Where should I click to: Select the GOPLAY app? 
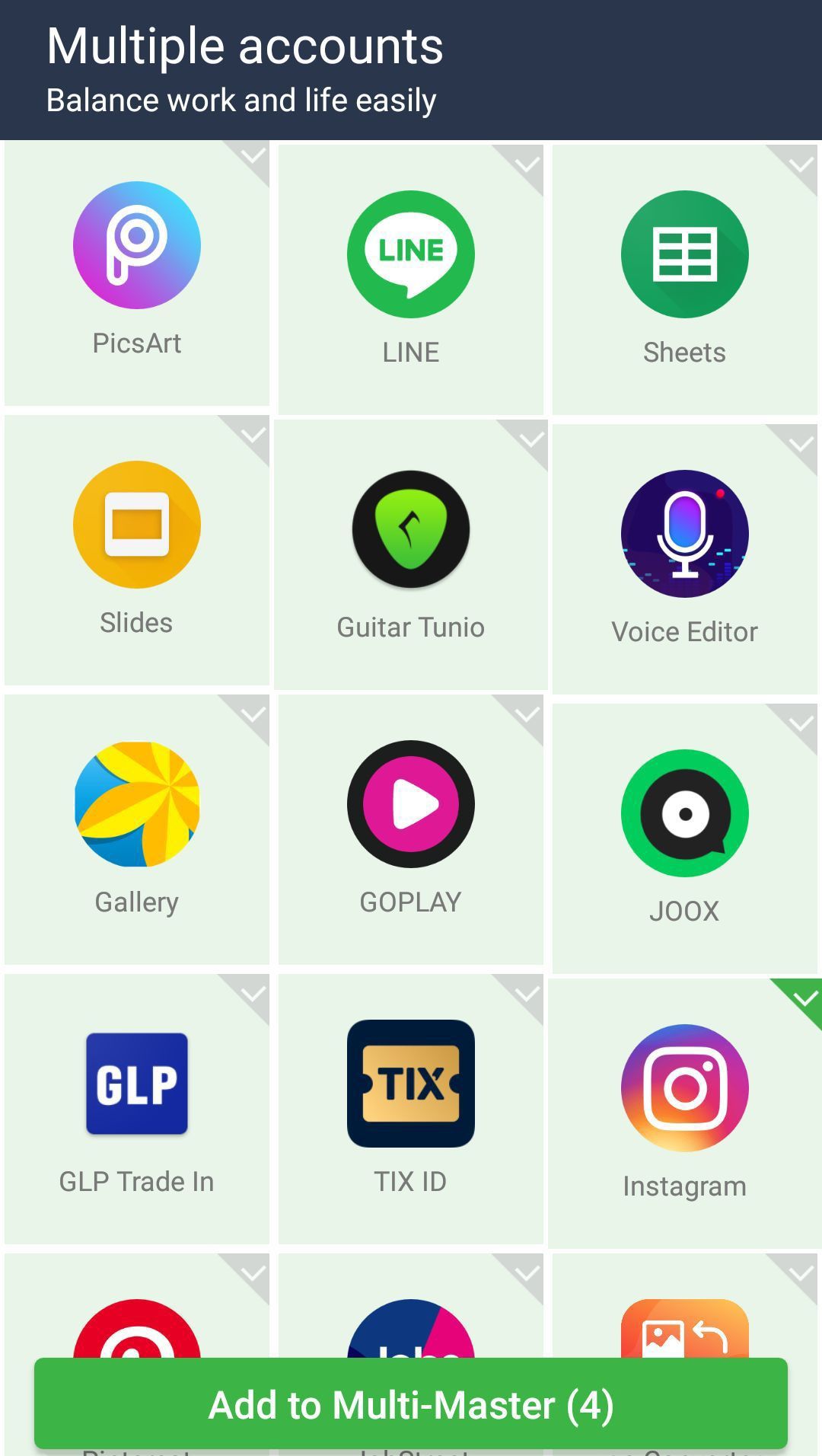click(x=411, y=829)
